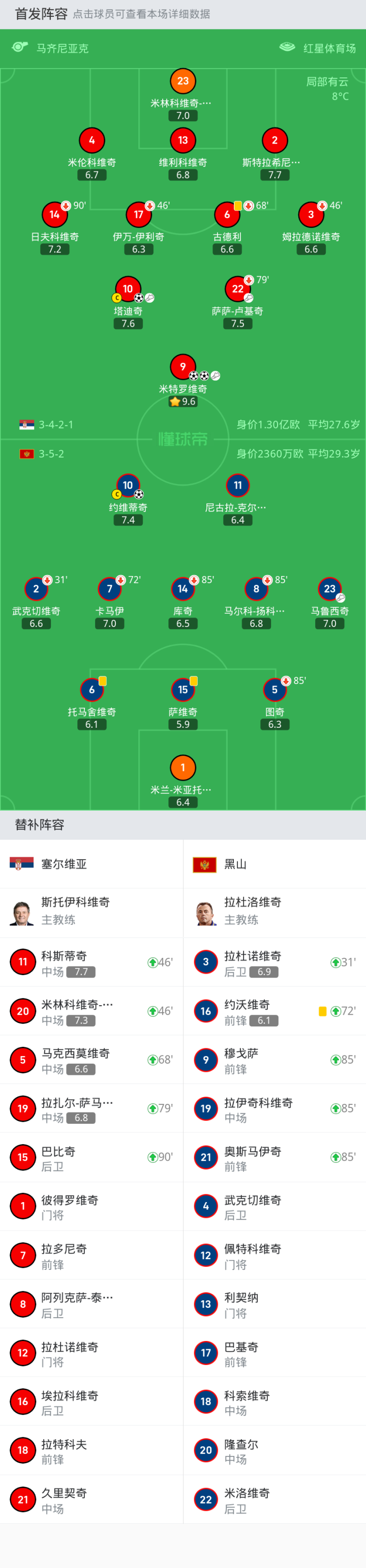The image size is (366, 1568).
Task: Select 斯特拉希尼… number 2 on the pitch
Action: click(x=274, y=140)
